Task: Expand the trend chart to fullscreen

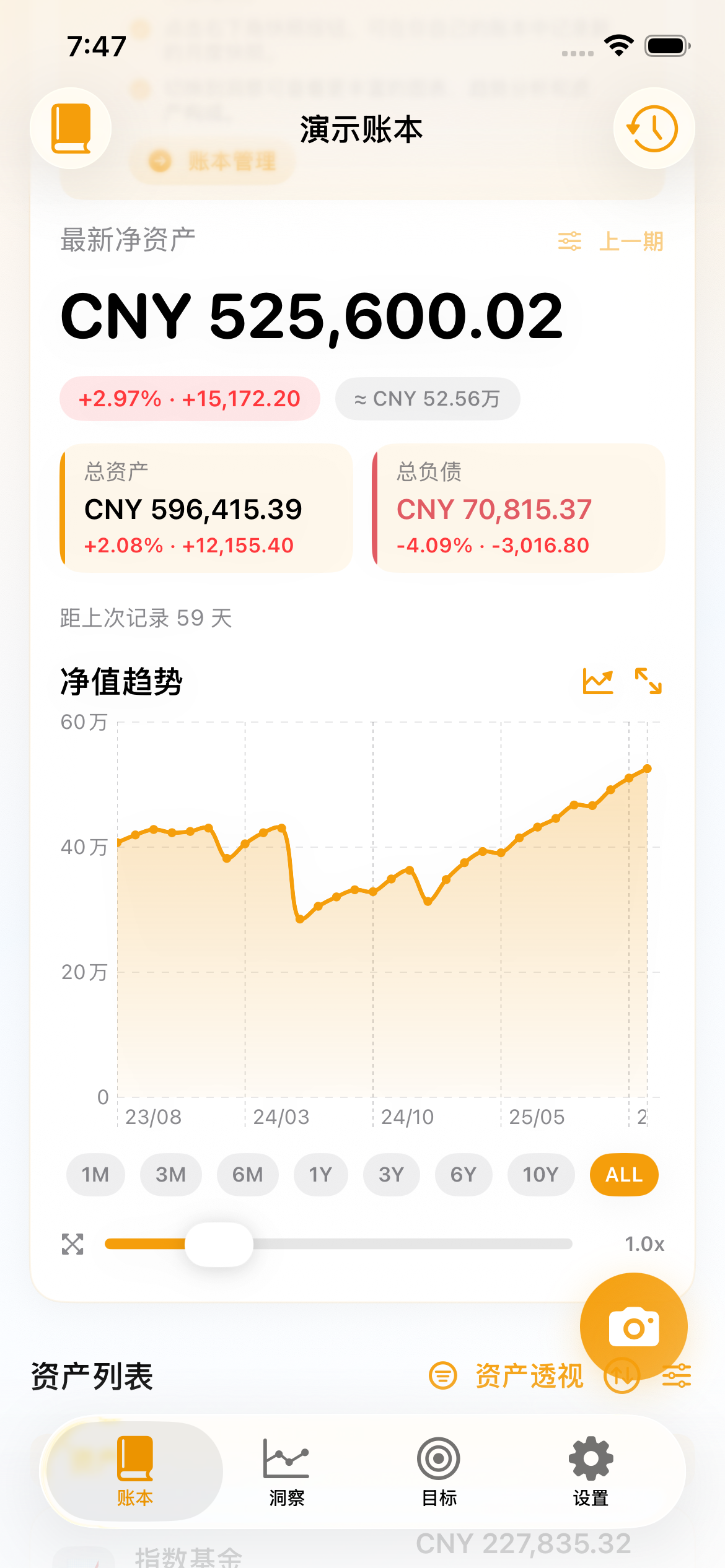Action: (x=648, y=681)
